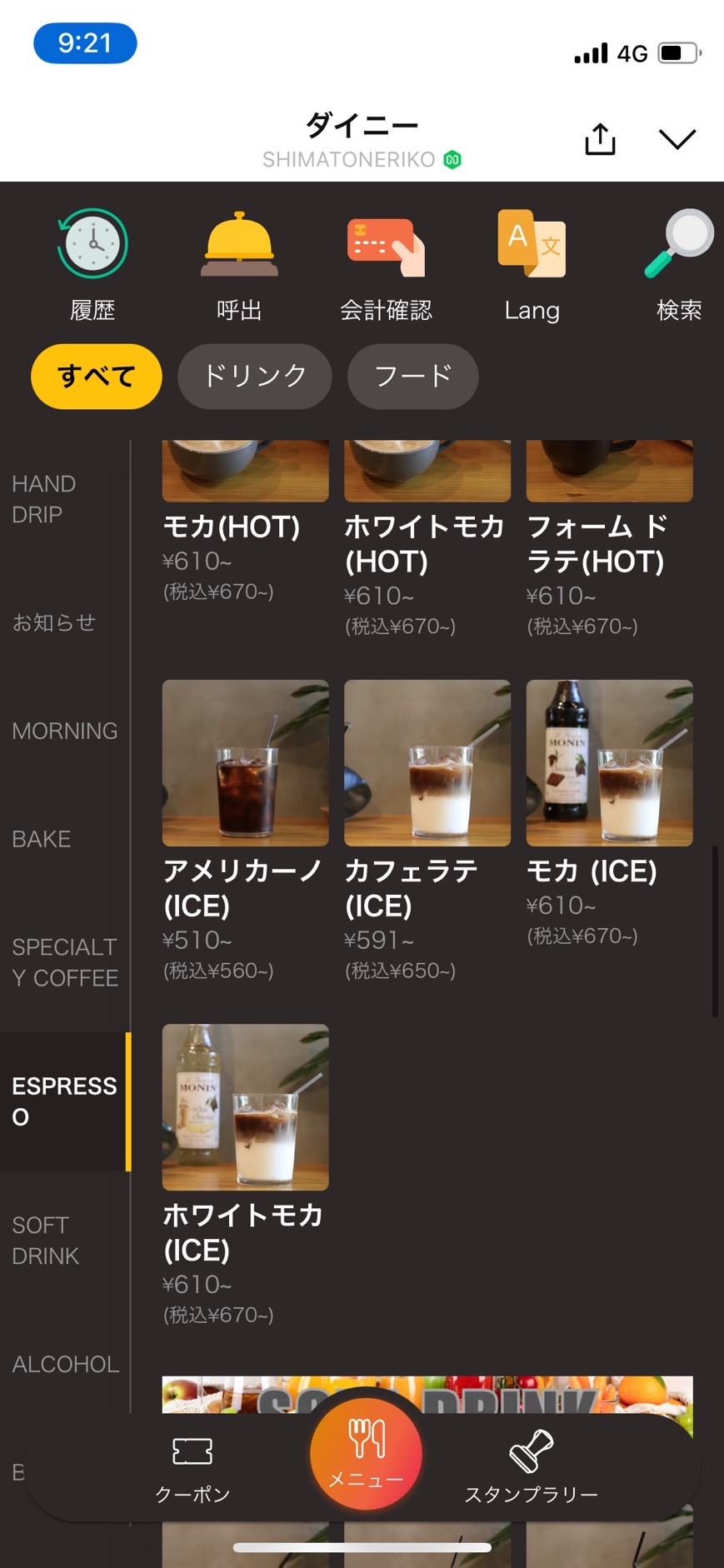The width and height of the screenshot is (724, 1568).
Task: Go to the SOFT DRINK category
Action: coord(46,1241)
